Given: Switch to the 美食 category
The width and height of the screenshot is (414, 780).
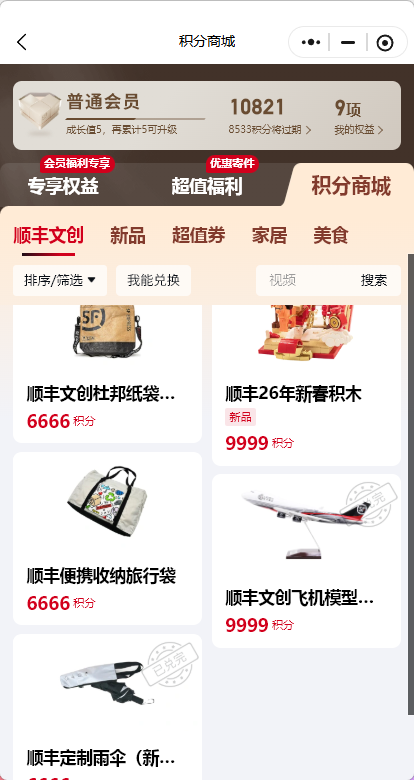Looking at the screenshot, I should [331, 235].
